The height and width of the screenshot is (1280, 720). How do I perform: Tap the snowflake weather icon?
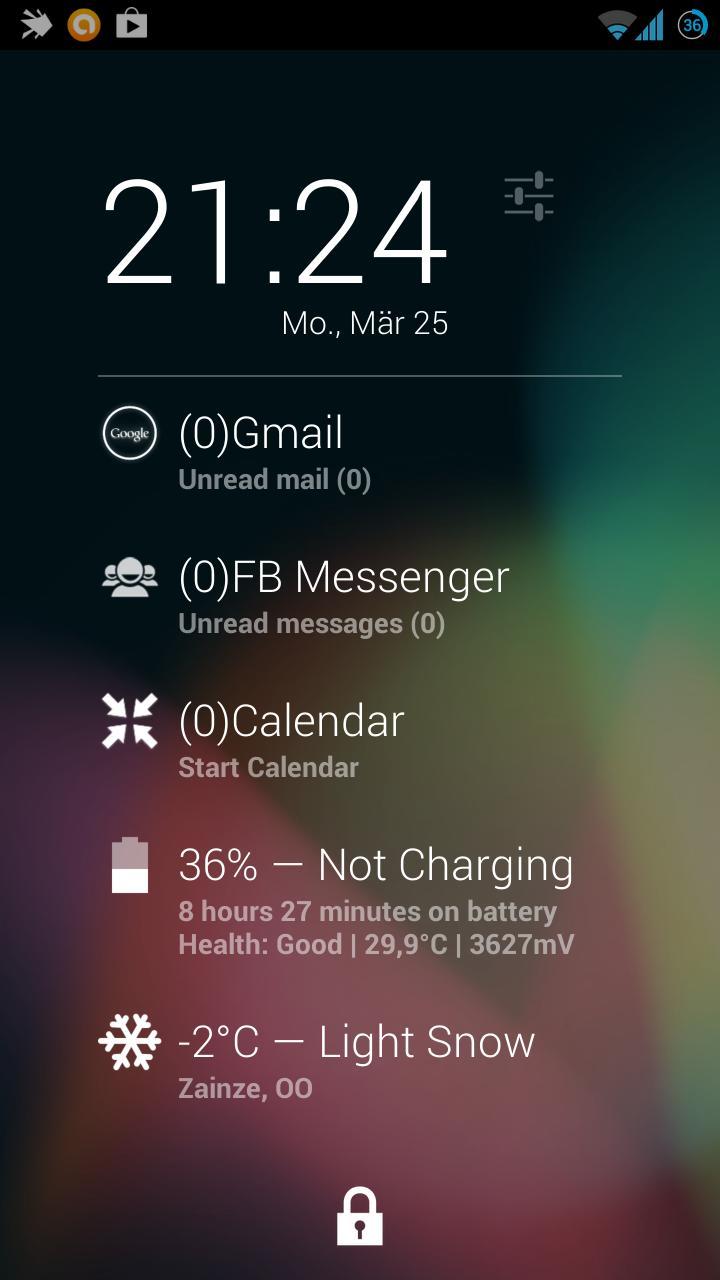129,1041
